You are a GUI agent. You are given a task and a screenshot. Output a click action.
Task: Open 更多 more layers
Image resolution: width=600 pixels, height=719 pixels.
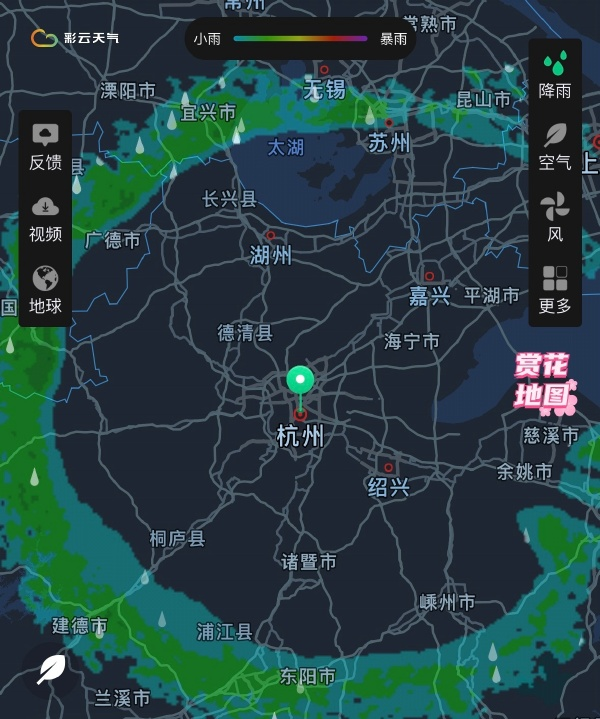[x=555, y=290]
